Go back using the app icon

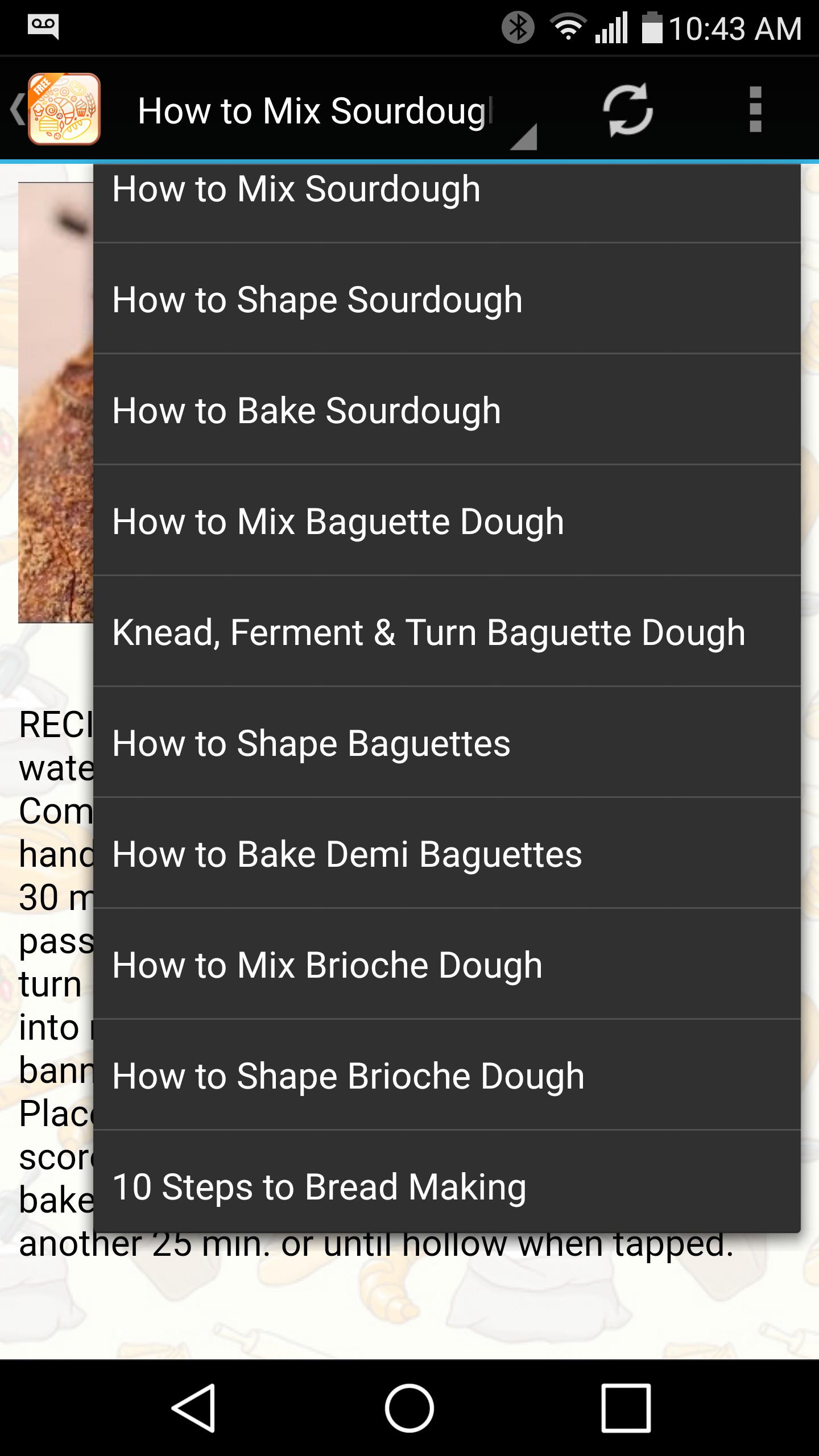[56, 109]
